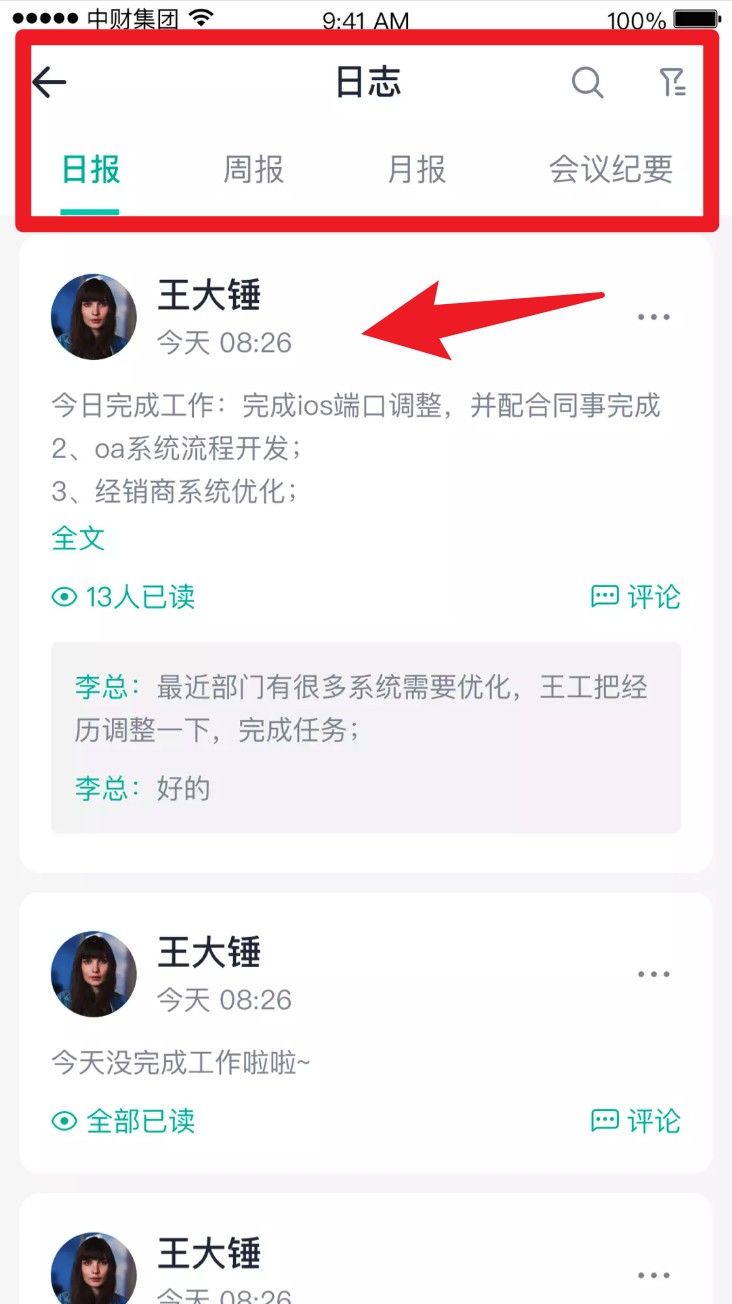The width and height of the screenshot is (732, 1304).
Task: Open the more menu on the 今天没完成工作啦啦~ post
Action: tap(654, 974)
